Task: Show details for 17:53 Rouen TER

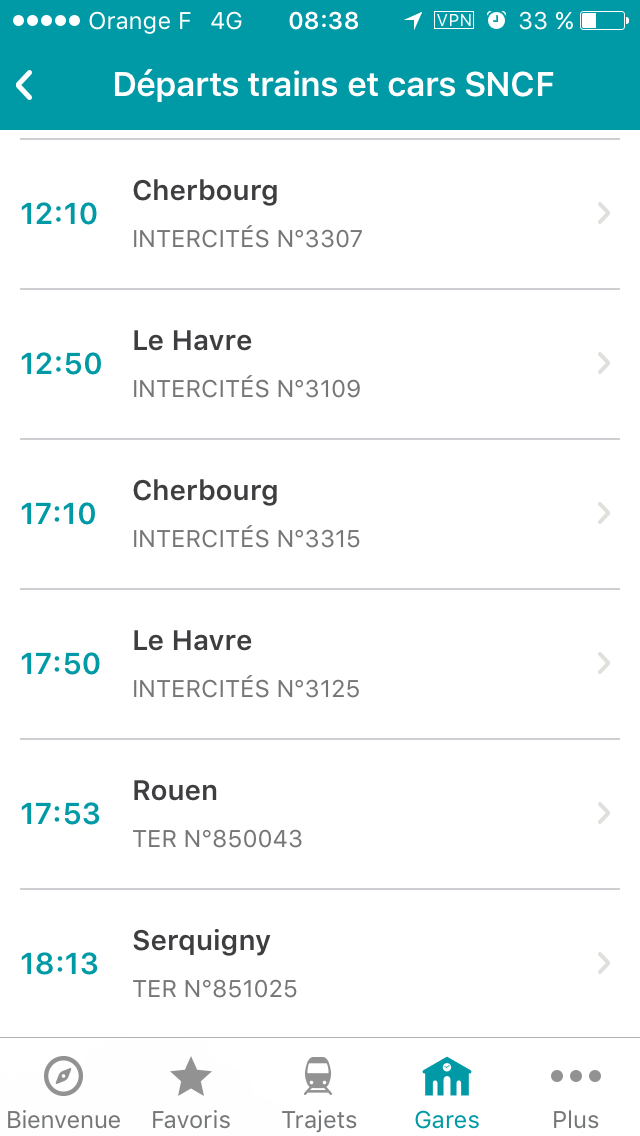Action: click(x=320, y=814)
